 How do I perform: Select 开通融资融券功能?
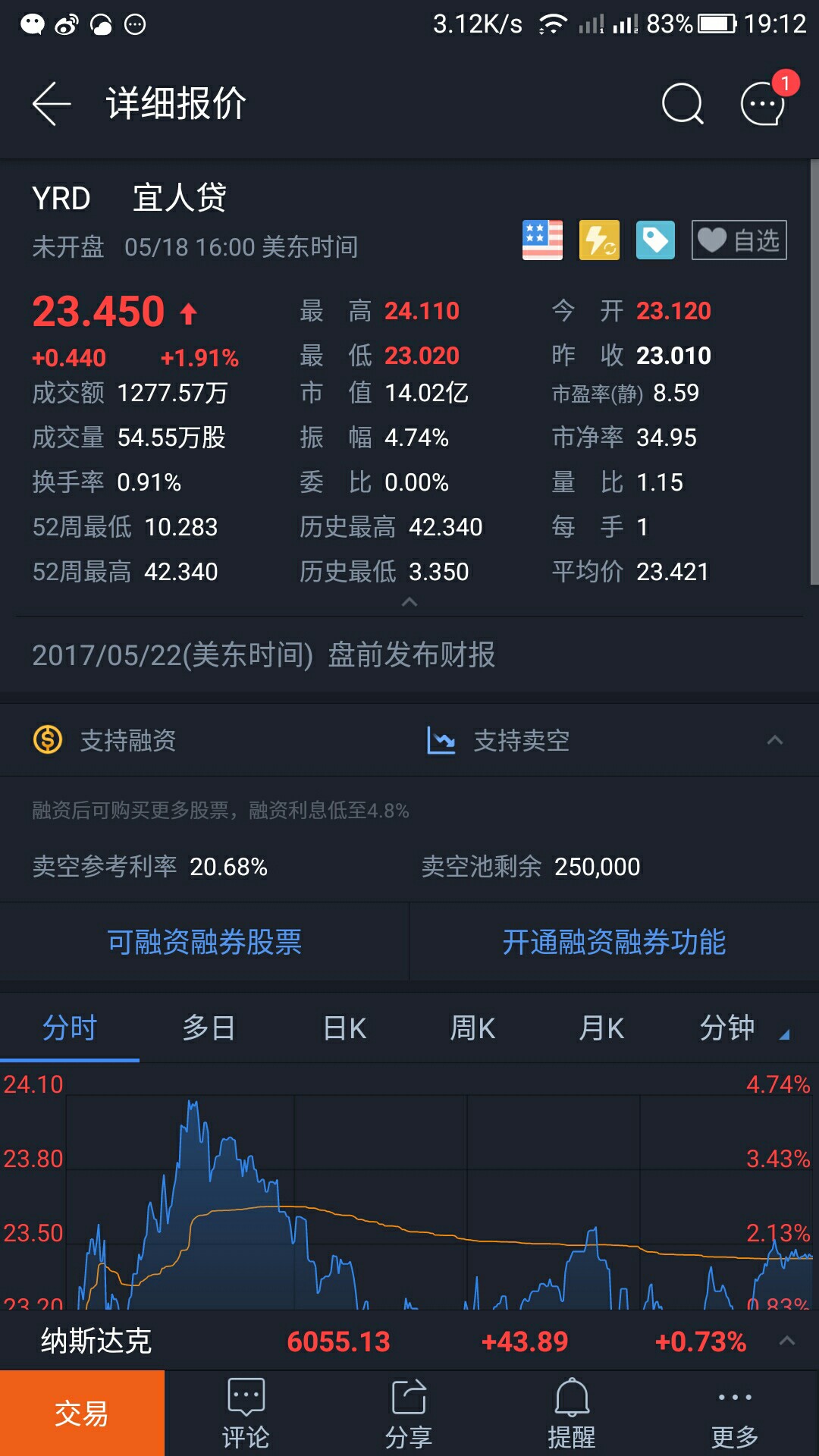[614, 942]
